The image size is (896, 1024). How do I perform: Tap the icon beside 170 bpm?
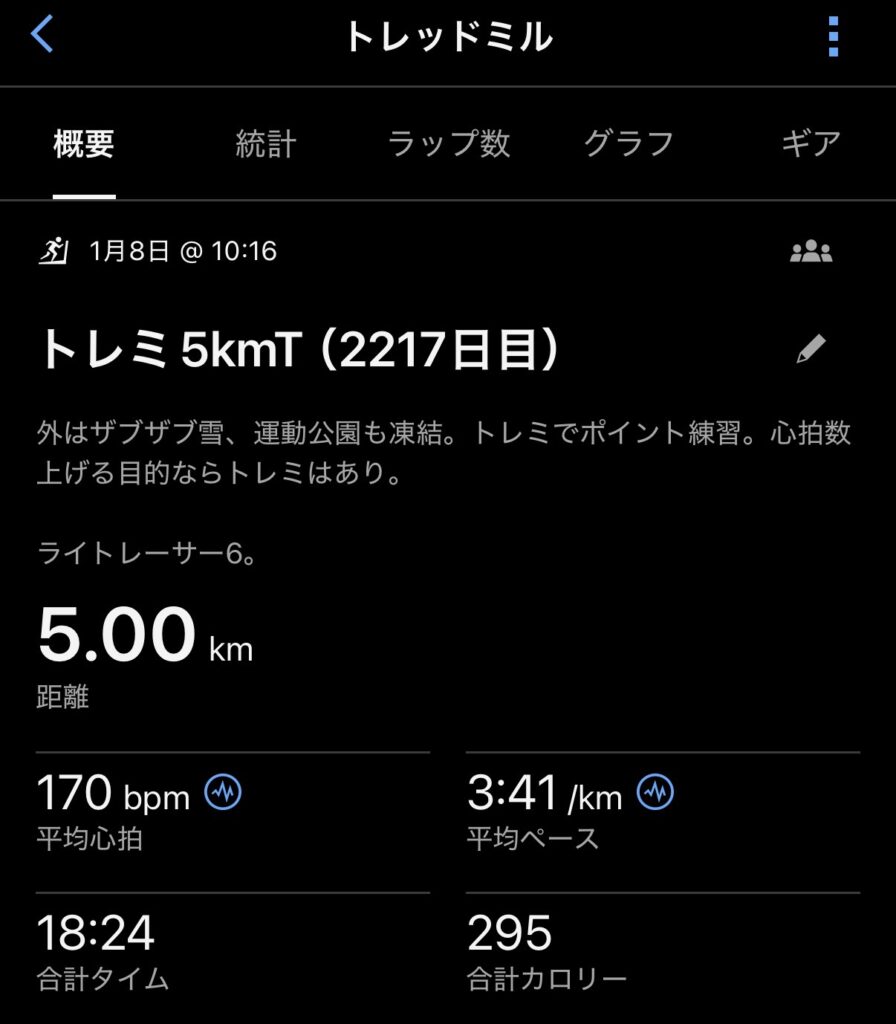pyautogui.click(x=223, y=794)
